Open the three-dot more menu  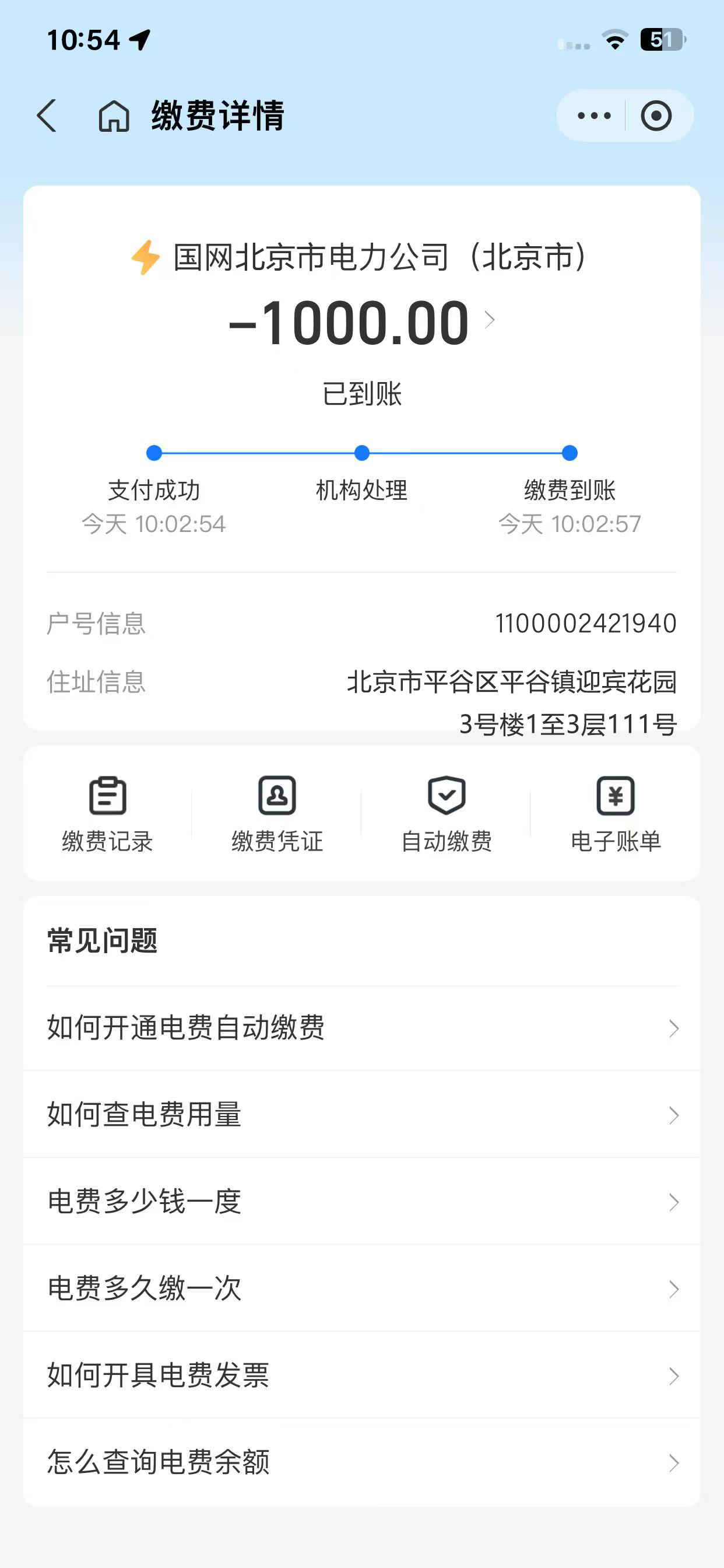(x=593, y=116)
